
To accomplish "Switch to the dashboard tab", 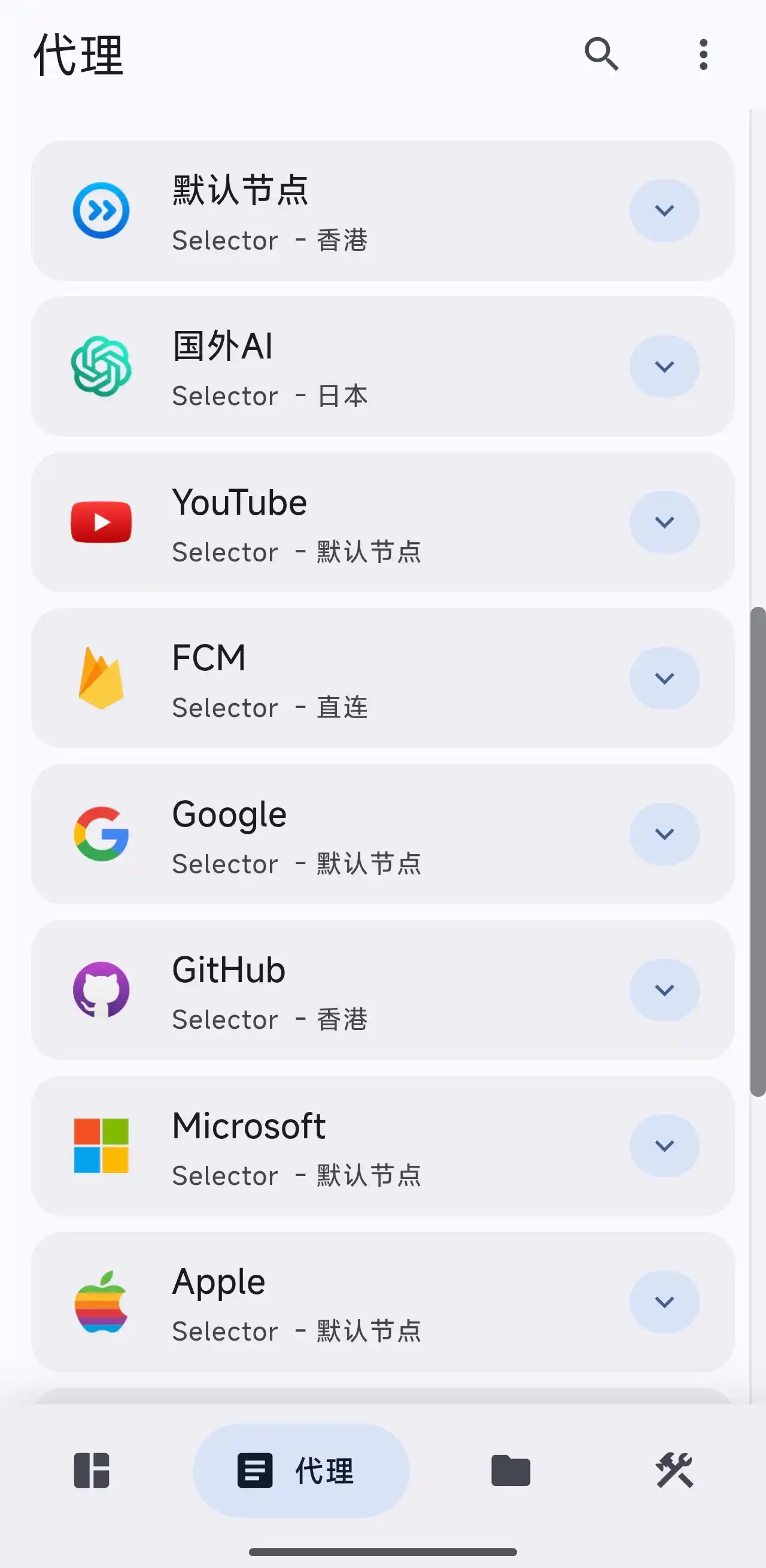I will pyautogui.click(x=92, y=1470).
